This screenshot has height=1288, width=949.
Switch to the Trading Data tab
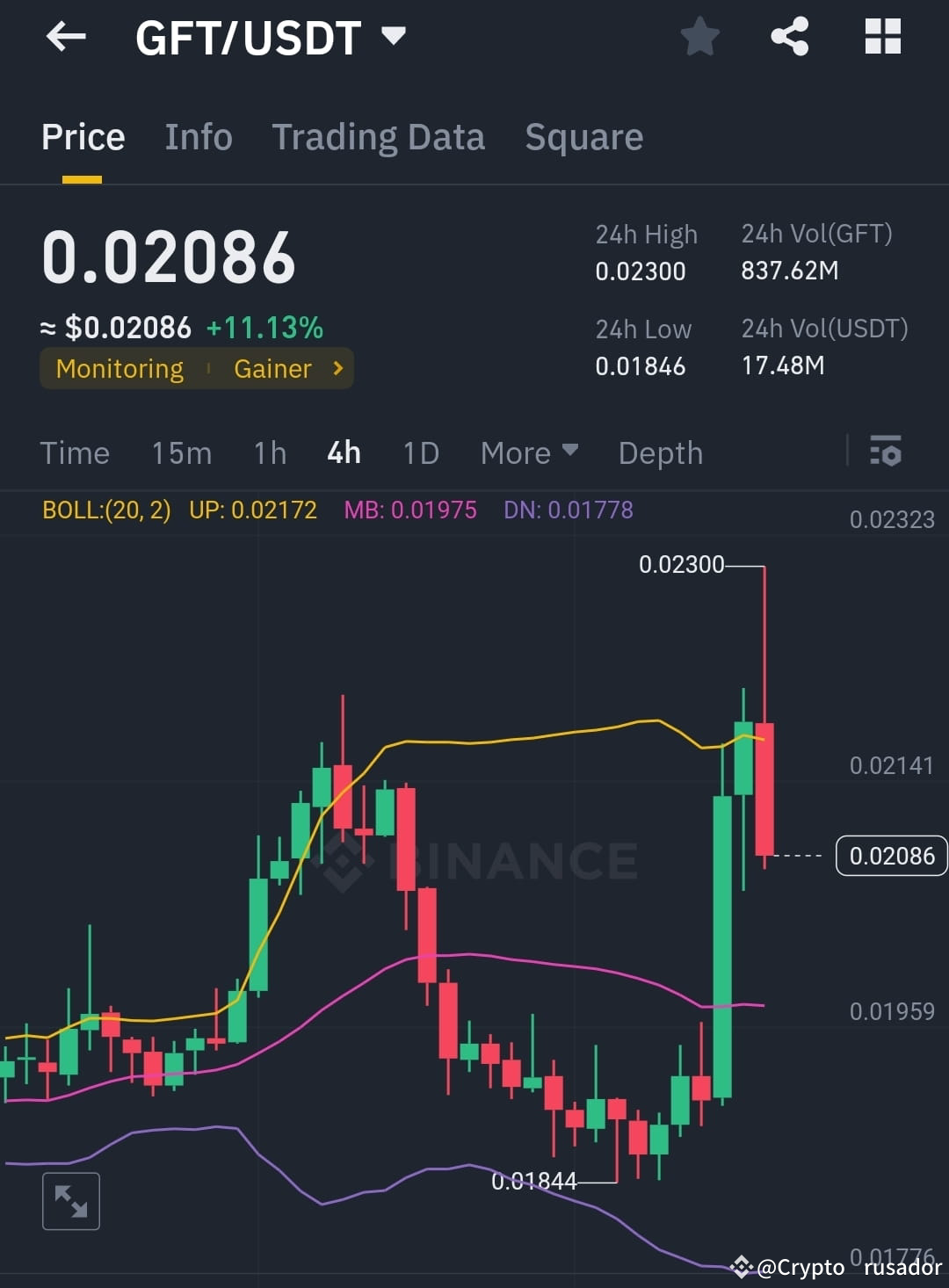[378, 137]
